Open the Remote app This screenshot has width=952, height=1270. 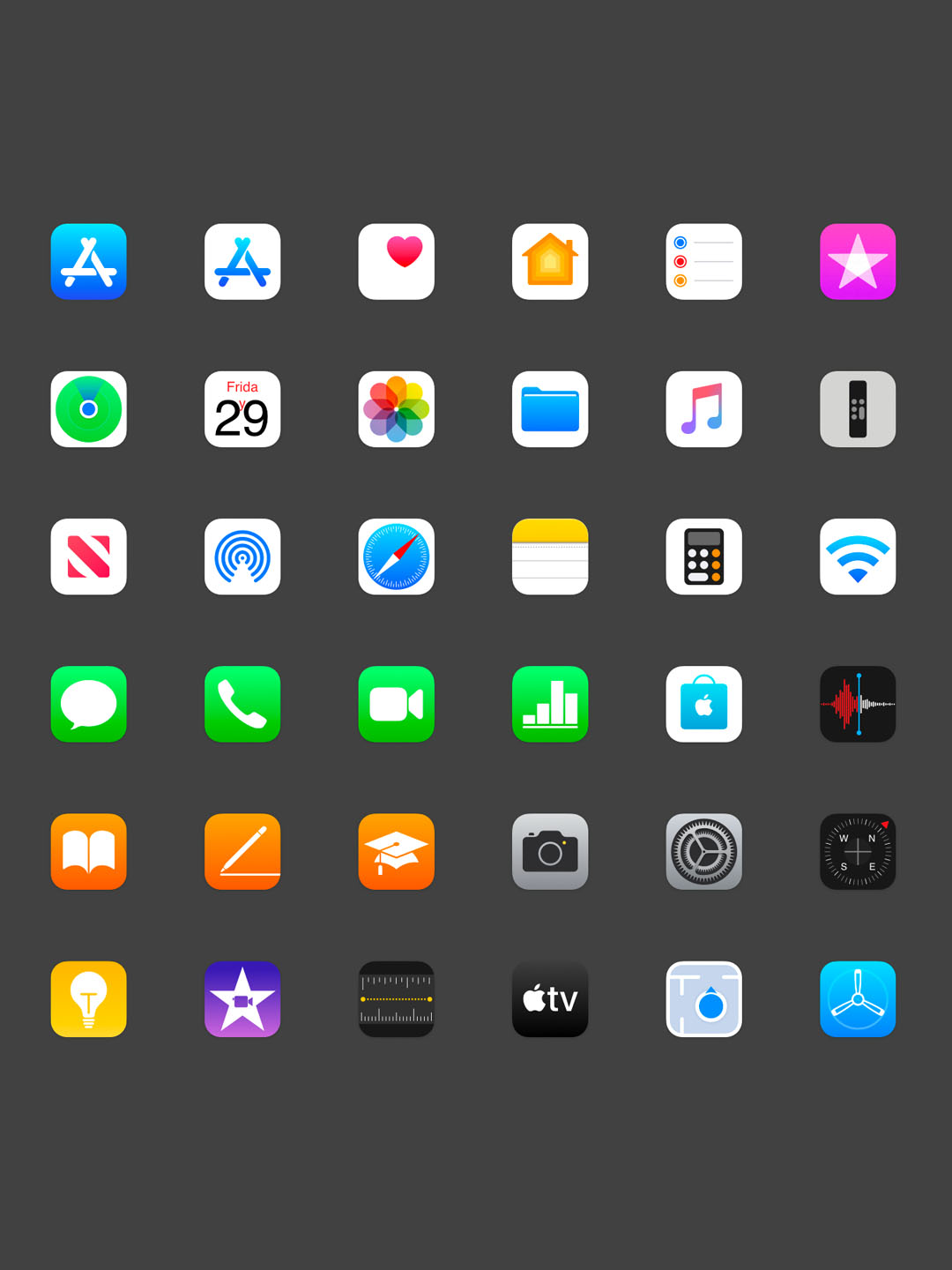point(858,409)
